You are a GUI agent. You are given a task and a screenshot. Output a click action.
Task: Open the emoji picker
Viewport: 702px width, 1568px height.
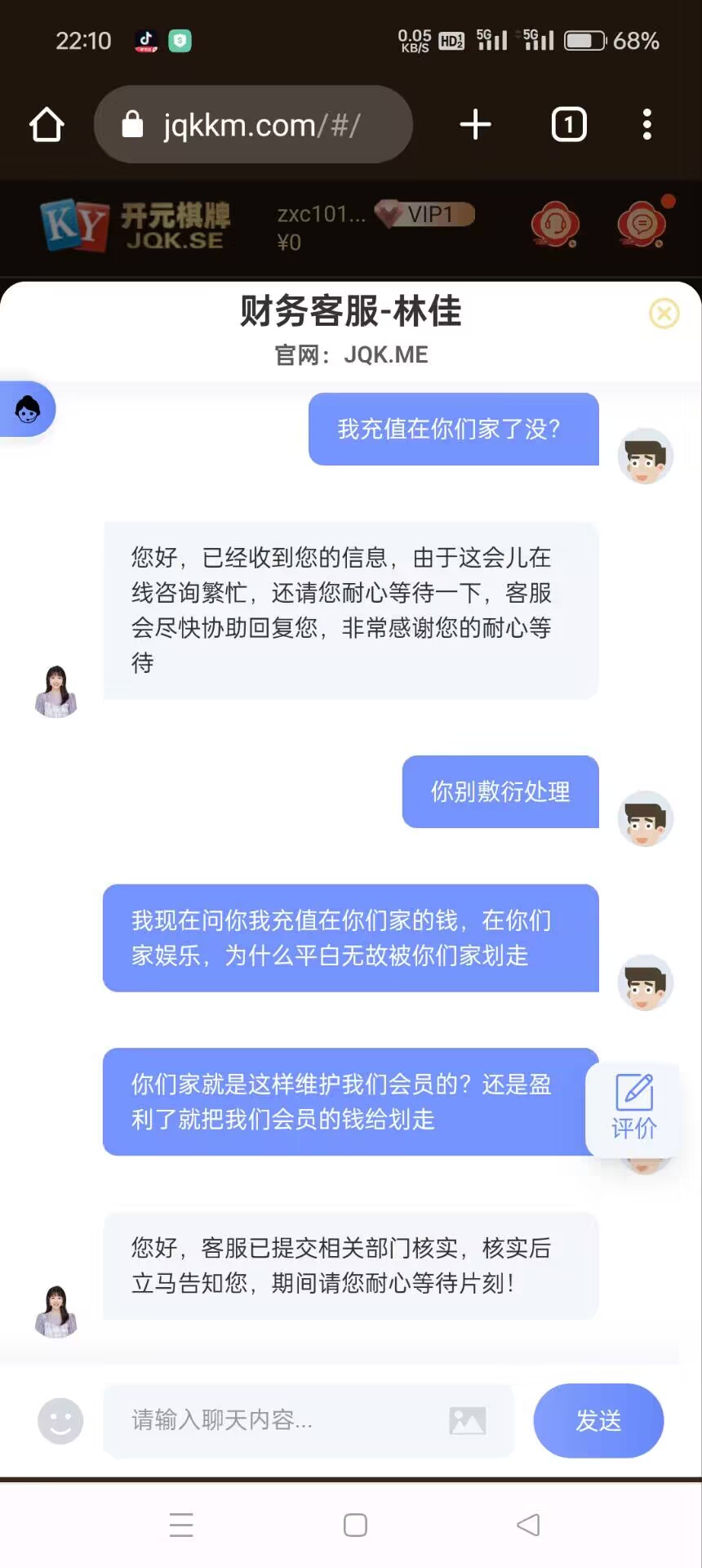(60, 1421)
